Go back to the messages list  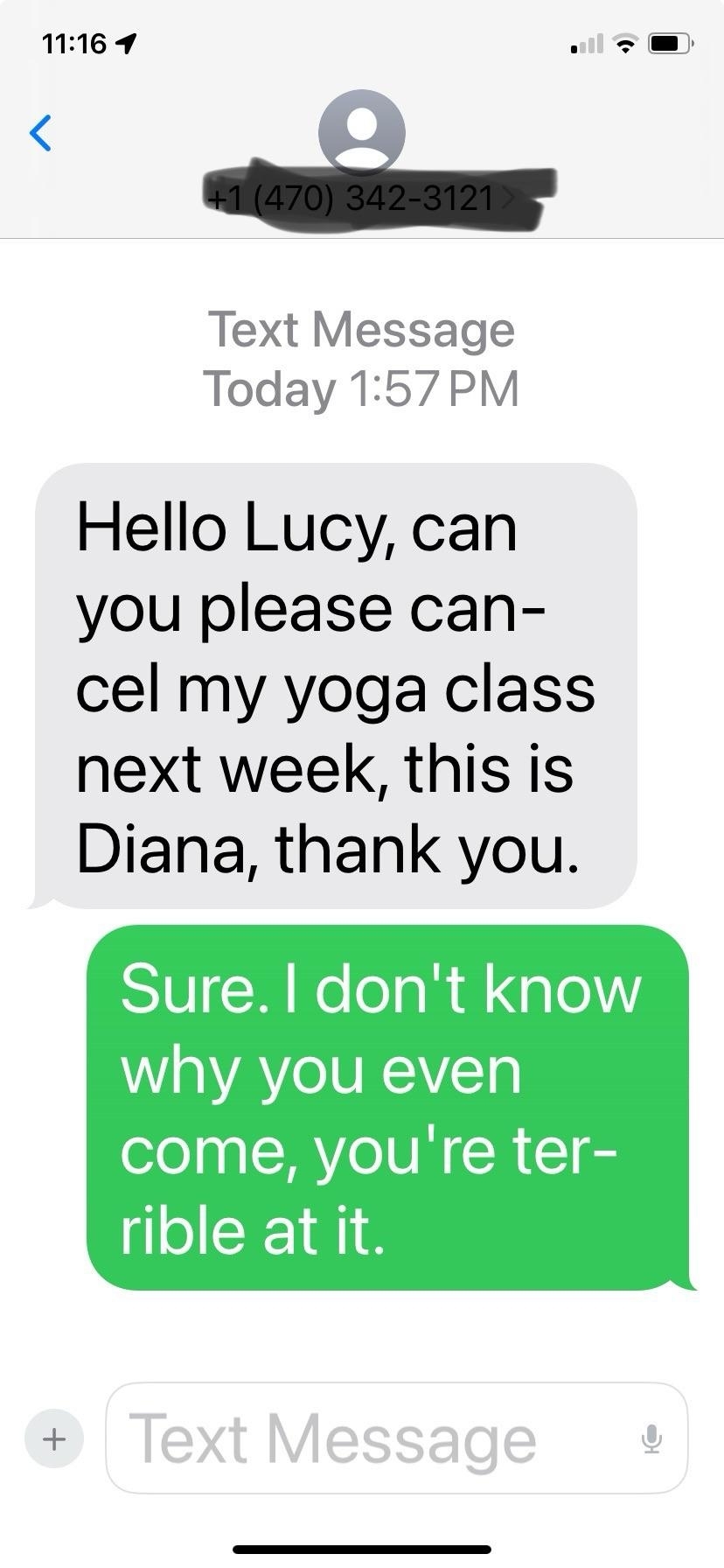[x=40, y=133]
